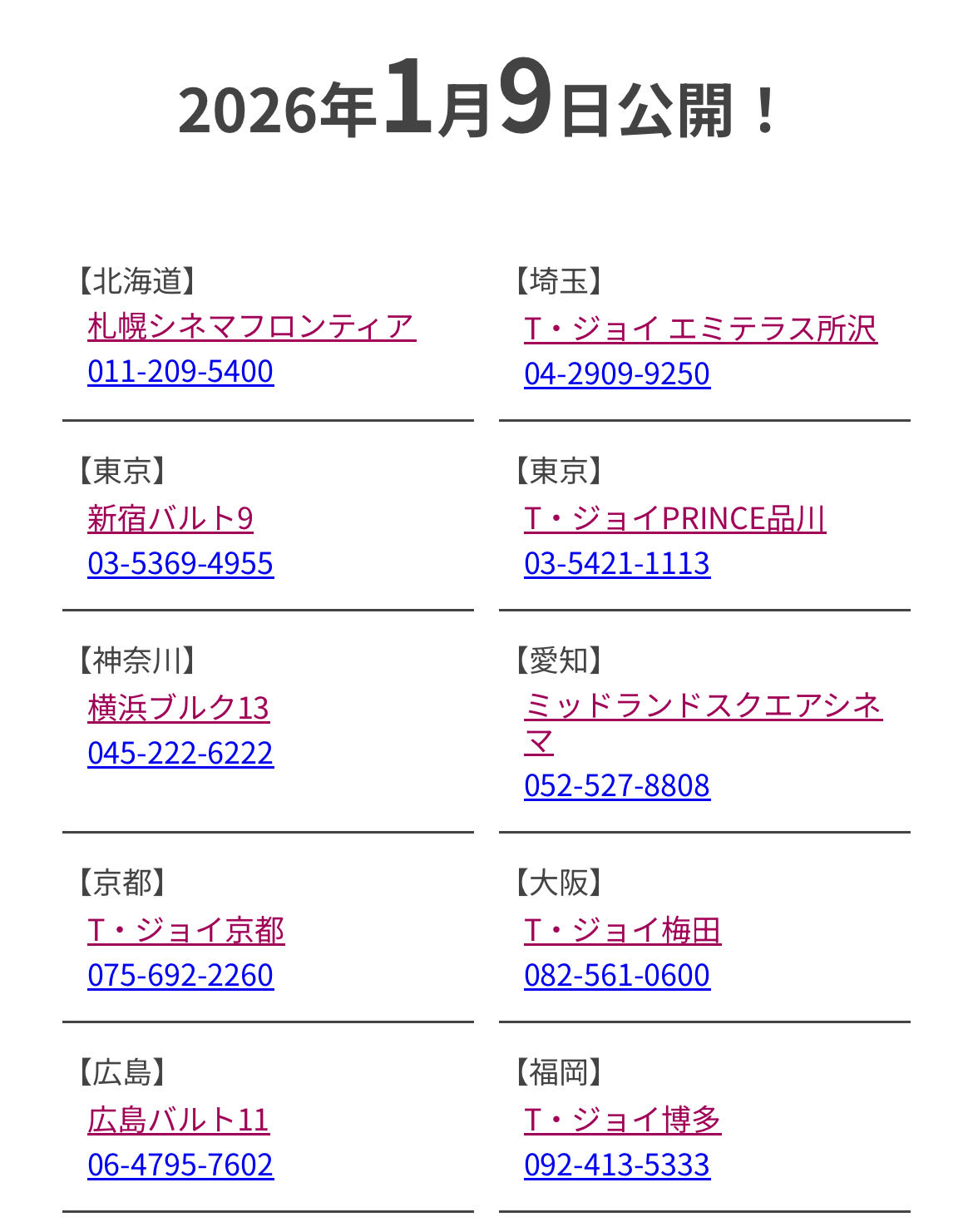Call the number 045-222-6222
The height and width of the screenshot is (1232, 973).
pos(180,753)
